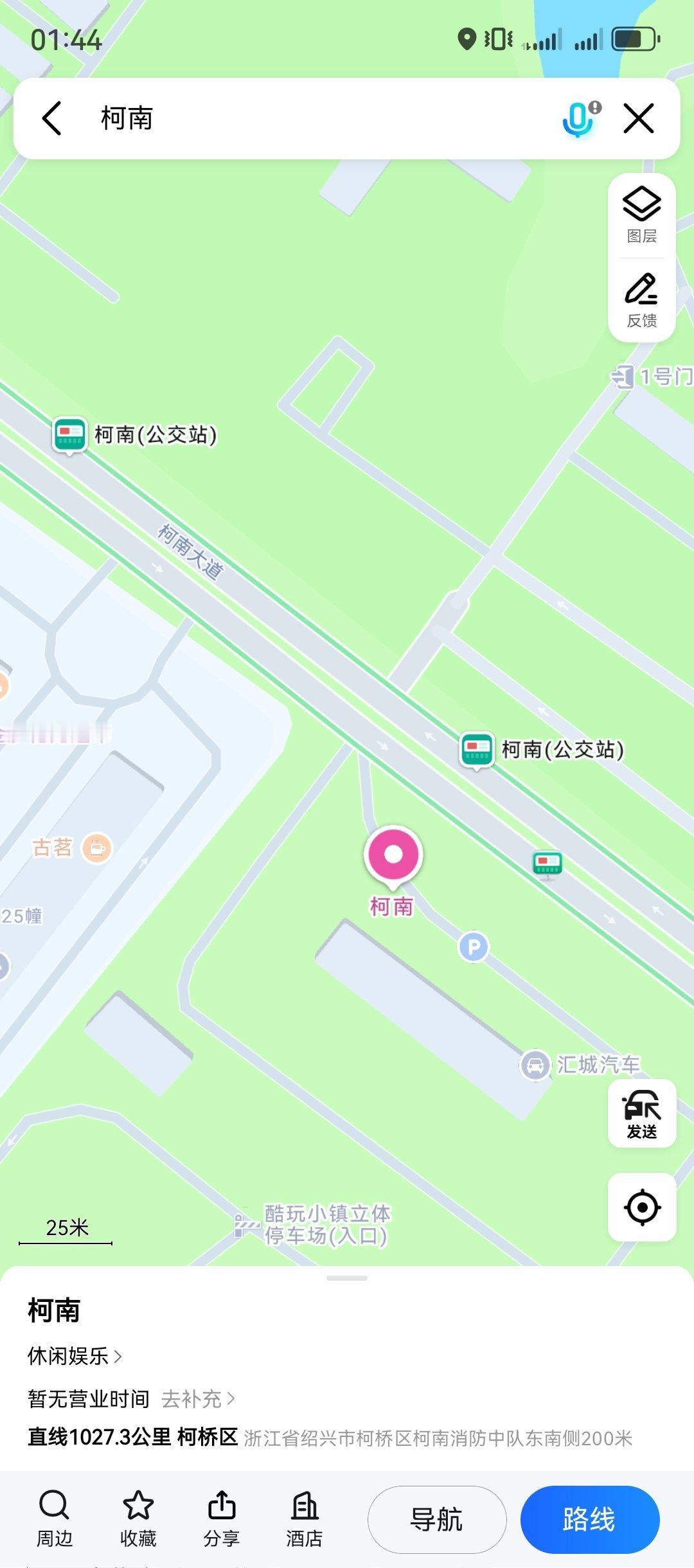
Task: Start voice search with the microphone icon
Action: (x=576, y=120)
